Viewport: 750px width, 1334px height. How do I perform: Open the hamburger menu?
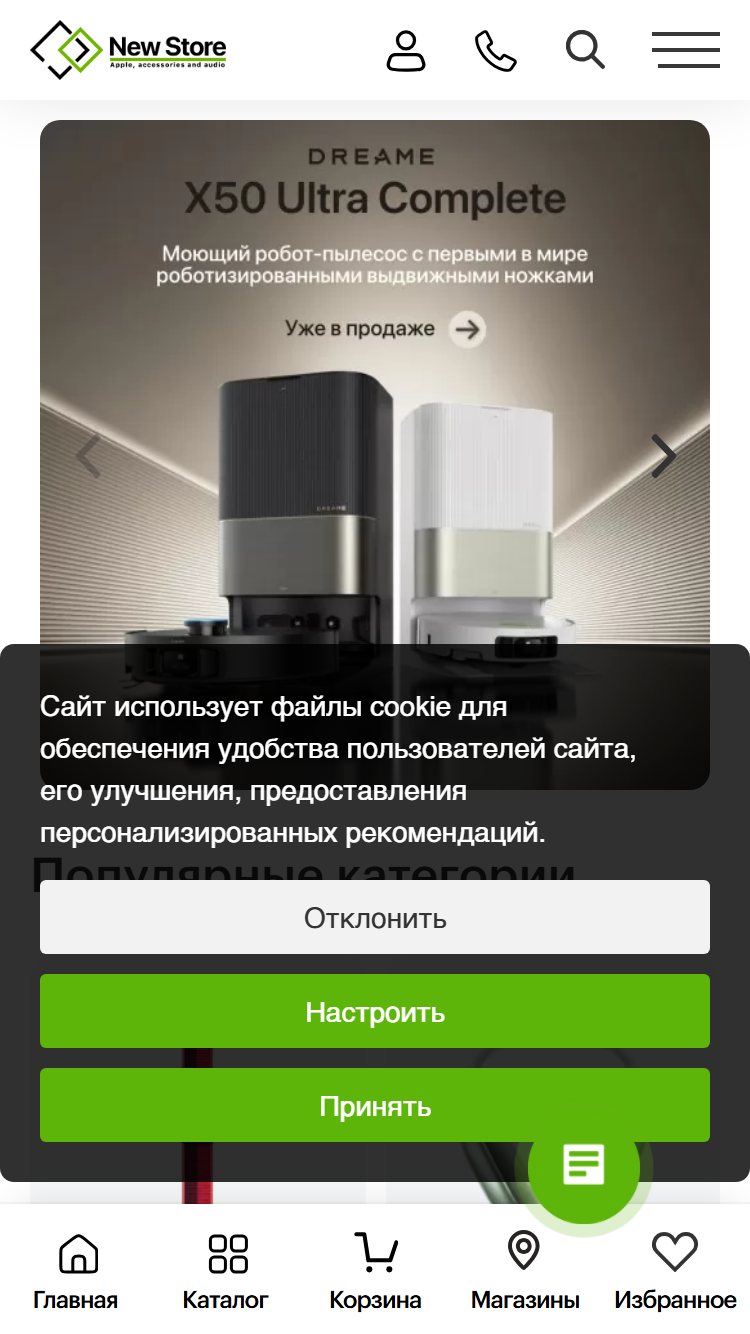(x=686, y=50)
